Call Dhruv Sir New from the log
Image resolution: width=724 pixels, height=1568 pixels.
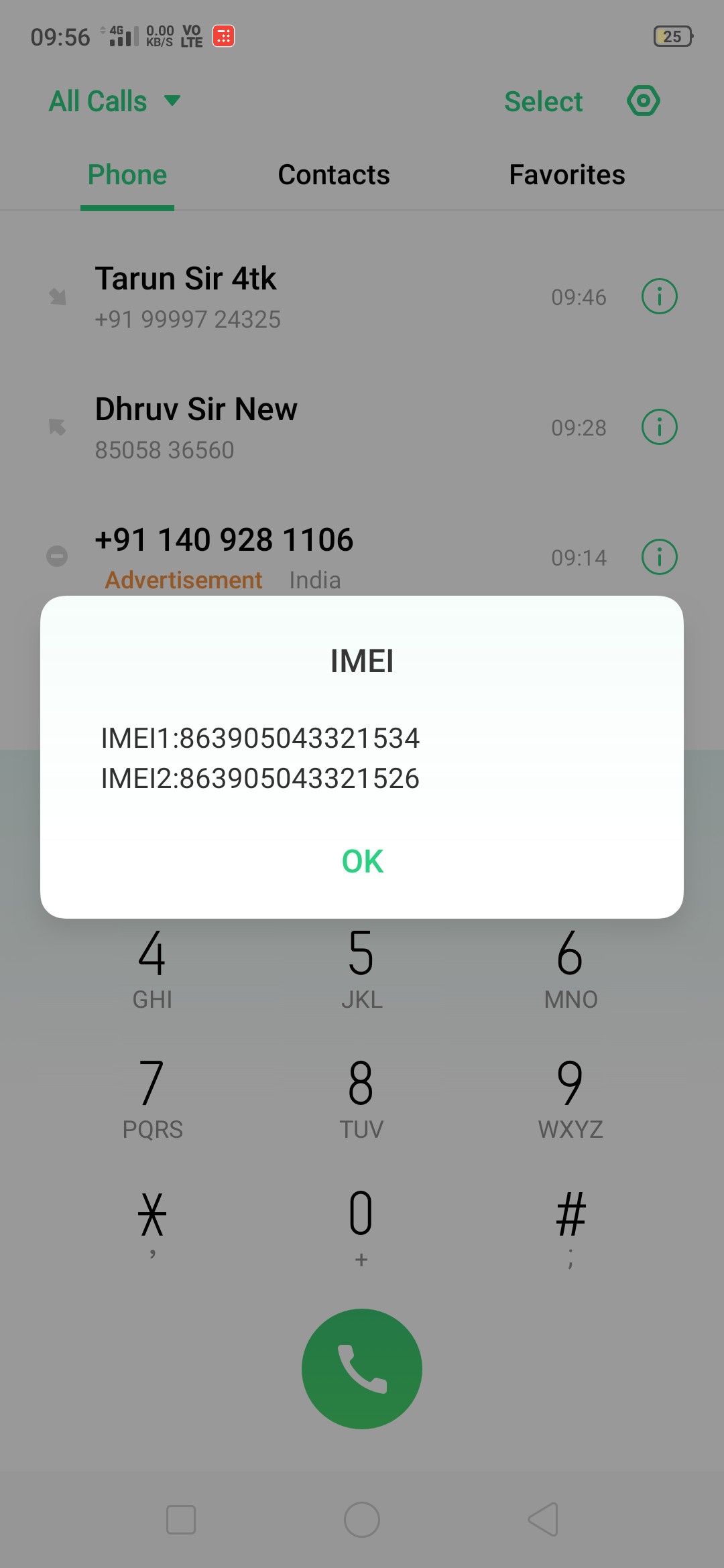(x=268, y=427)
